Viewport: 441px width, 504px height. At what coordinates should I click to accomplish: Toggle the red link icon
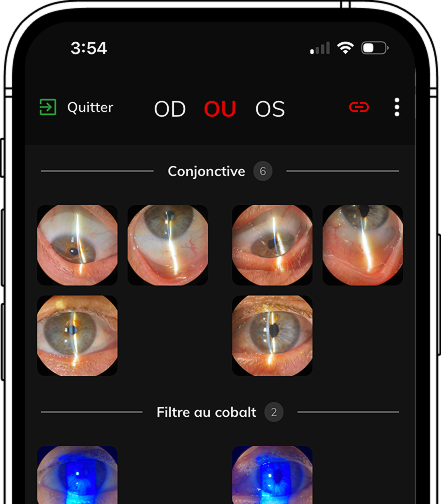click(359, 107)
